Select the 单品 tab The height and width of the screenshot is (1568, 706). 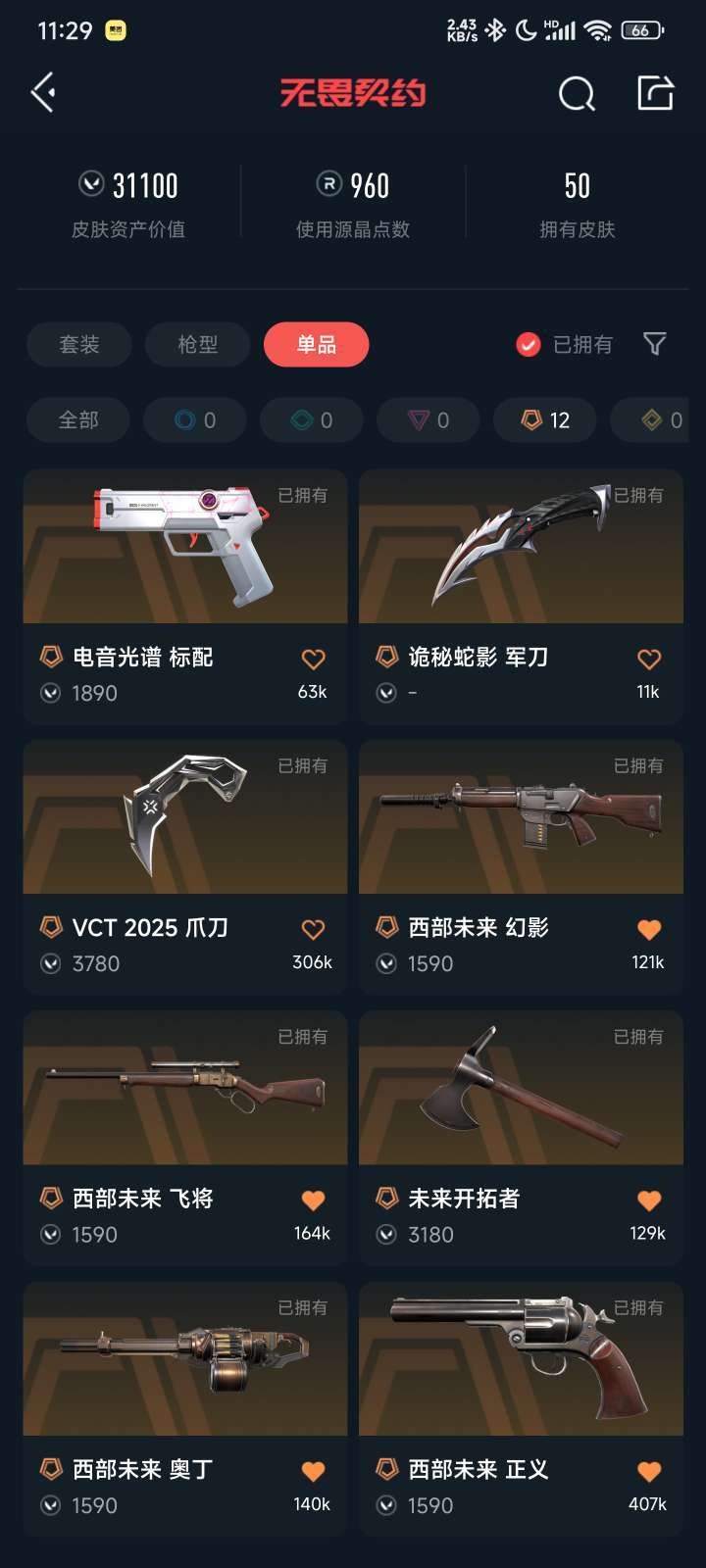click(317, 344)
